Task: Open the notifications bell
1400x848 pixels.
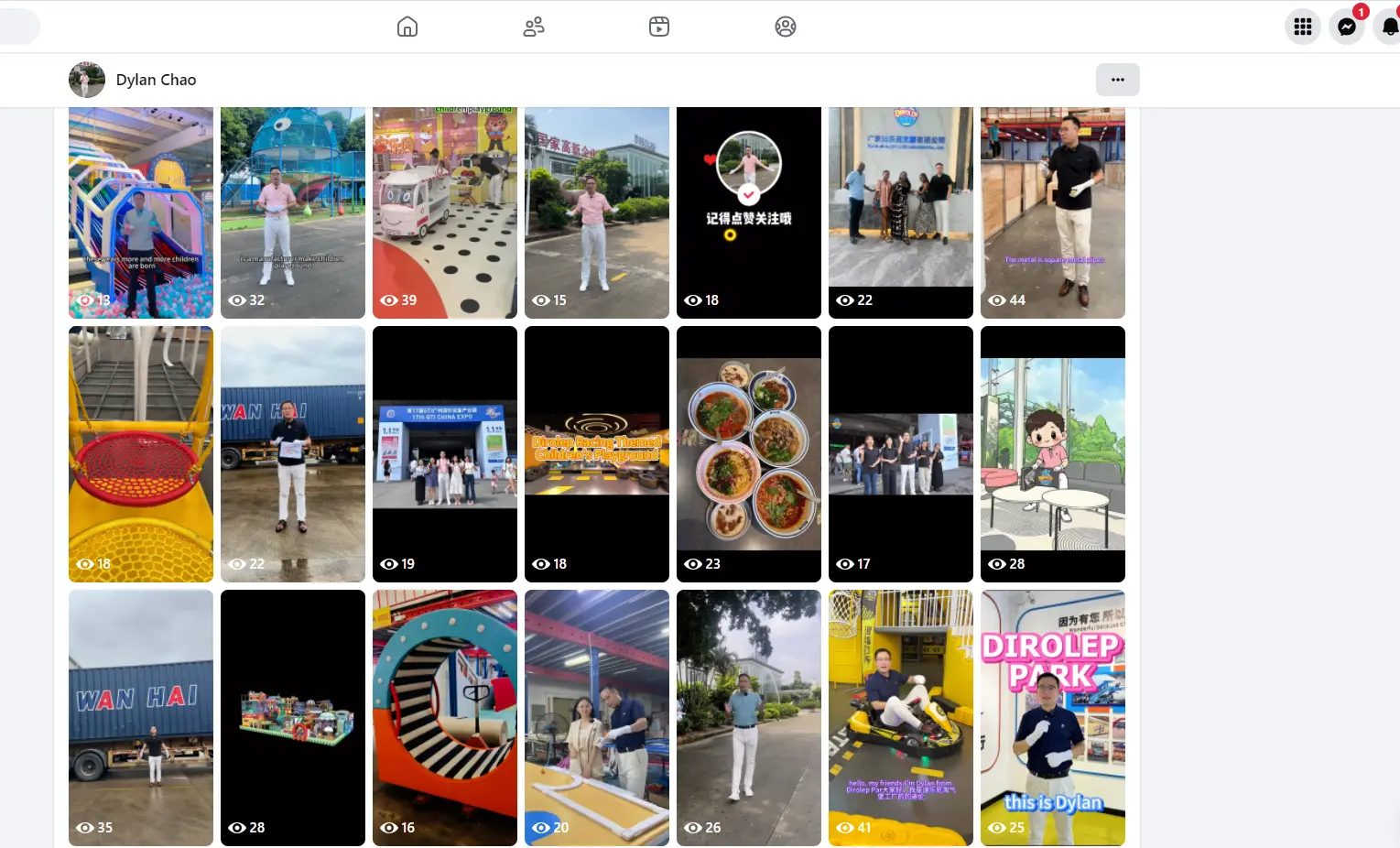Action: [x=1390, y=27]
